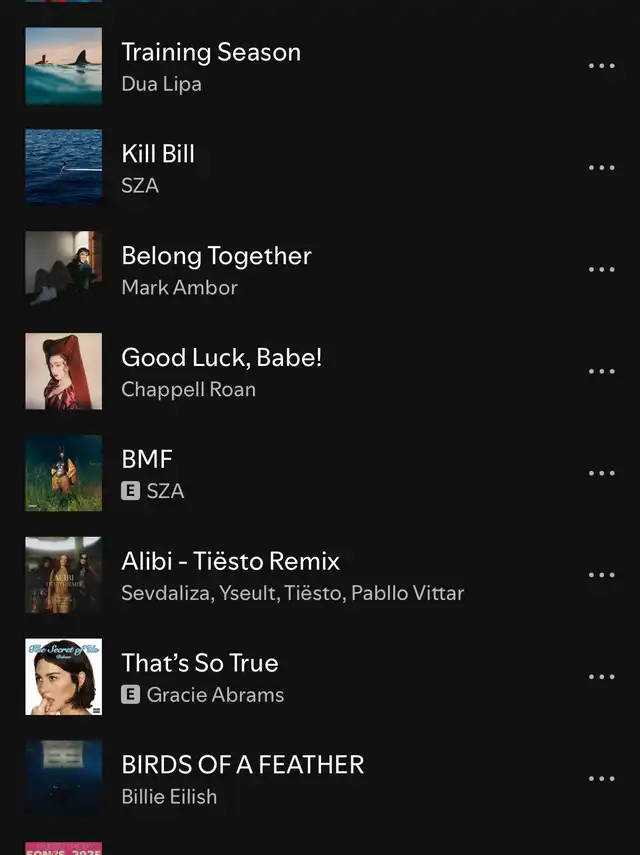Open the three-dot menu for Kill Bill
The width and height of the screenshot is (640, 855).
(601, 168)
